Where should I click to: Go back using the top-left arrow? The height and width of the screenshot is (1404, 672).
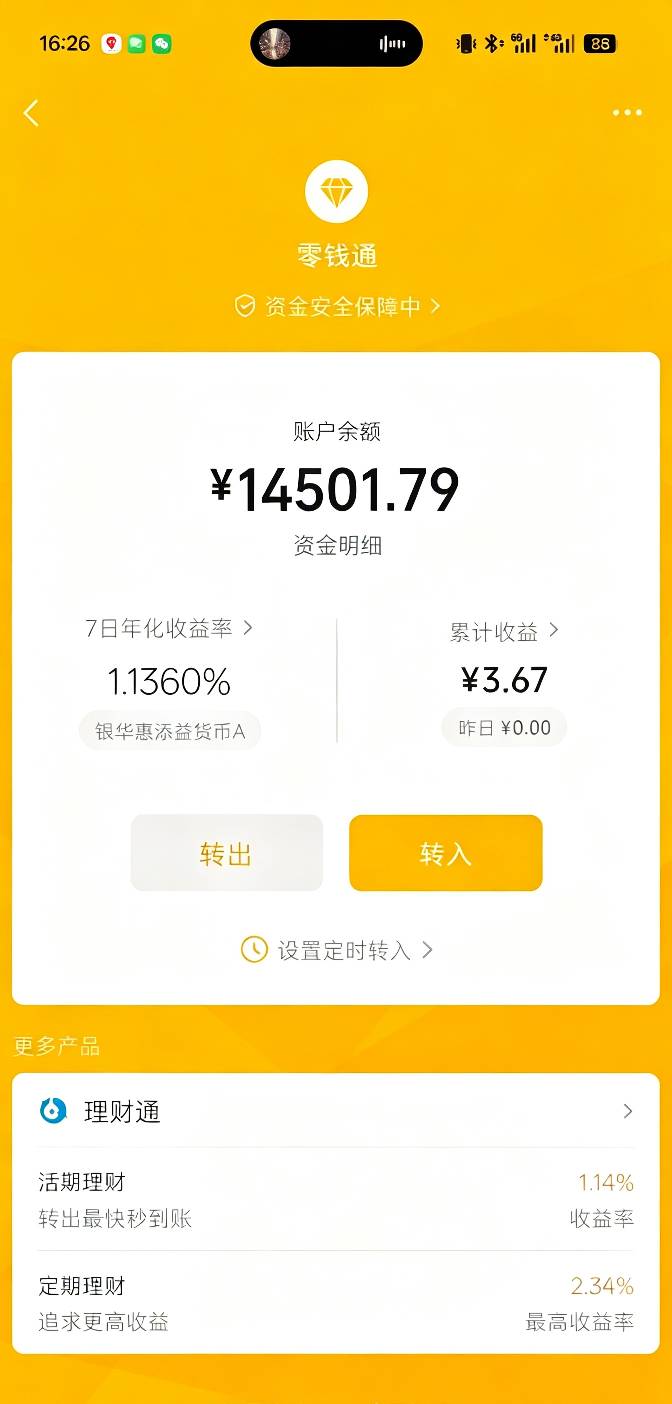31,113
